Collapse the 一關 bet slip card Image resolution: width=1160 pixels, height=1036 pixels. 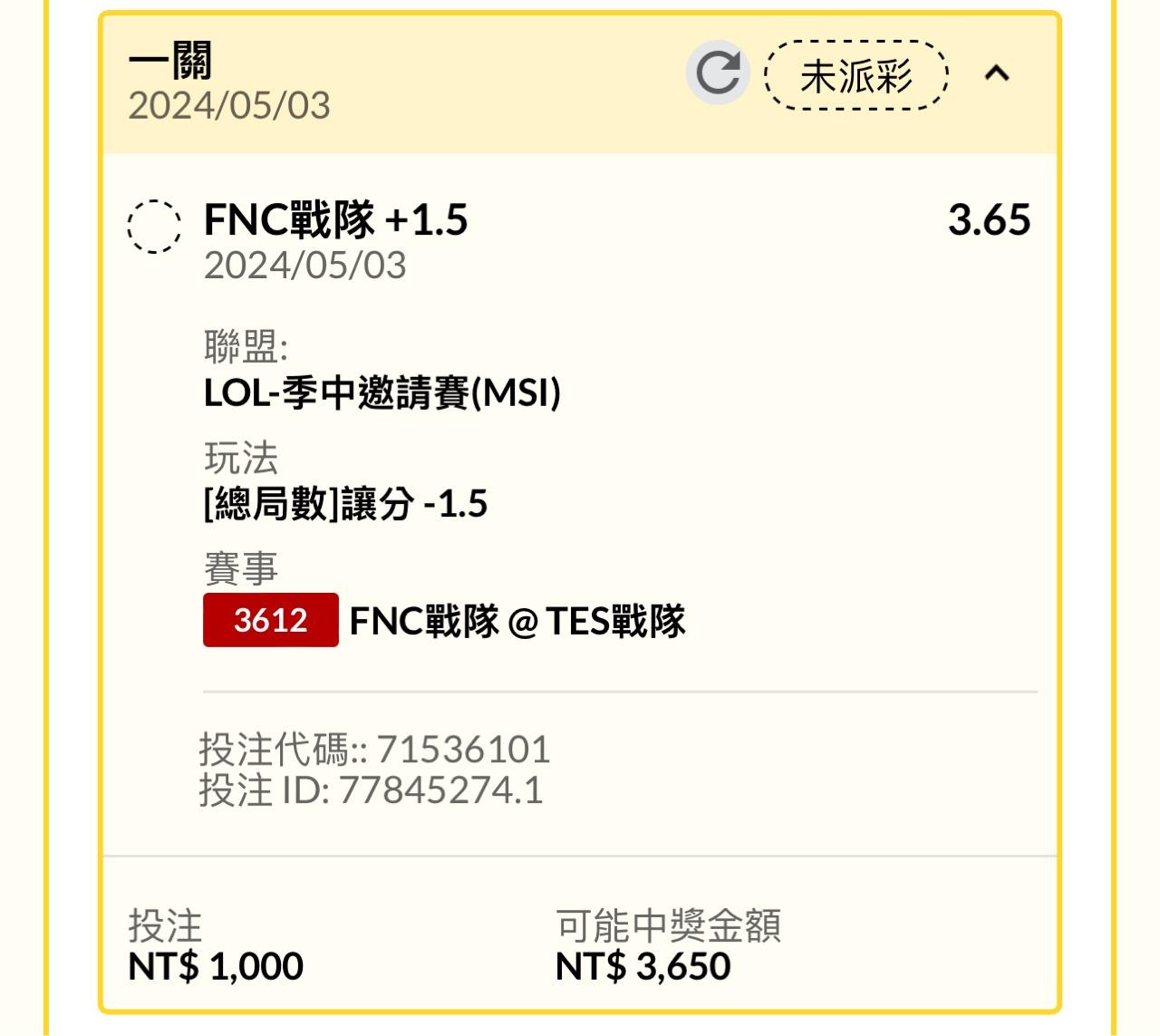coord(997,73)
